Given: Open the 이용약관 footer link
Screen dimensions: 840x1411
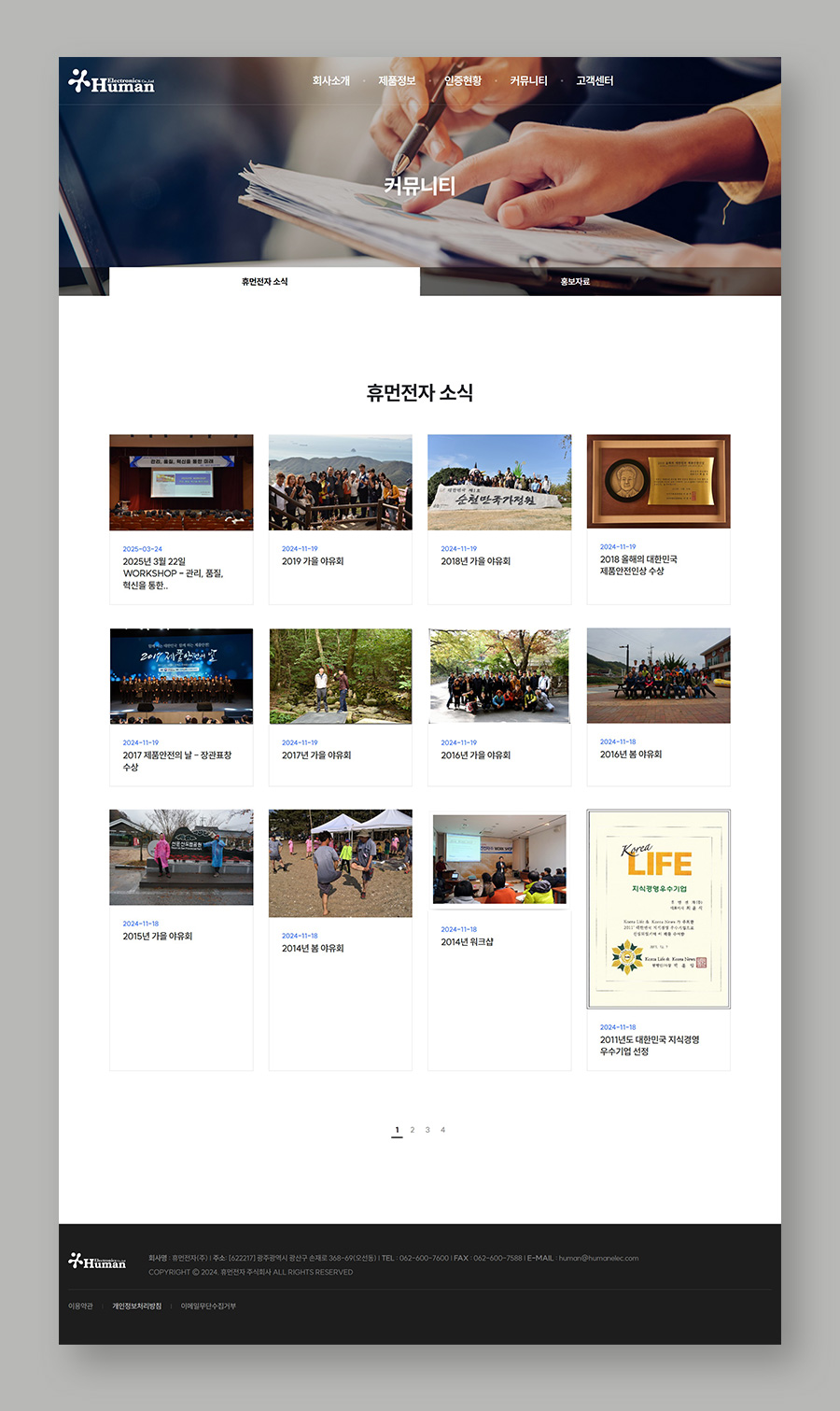Looking at the screenshot, I should [80, 1306].
